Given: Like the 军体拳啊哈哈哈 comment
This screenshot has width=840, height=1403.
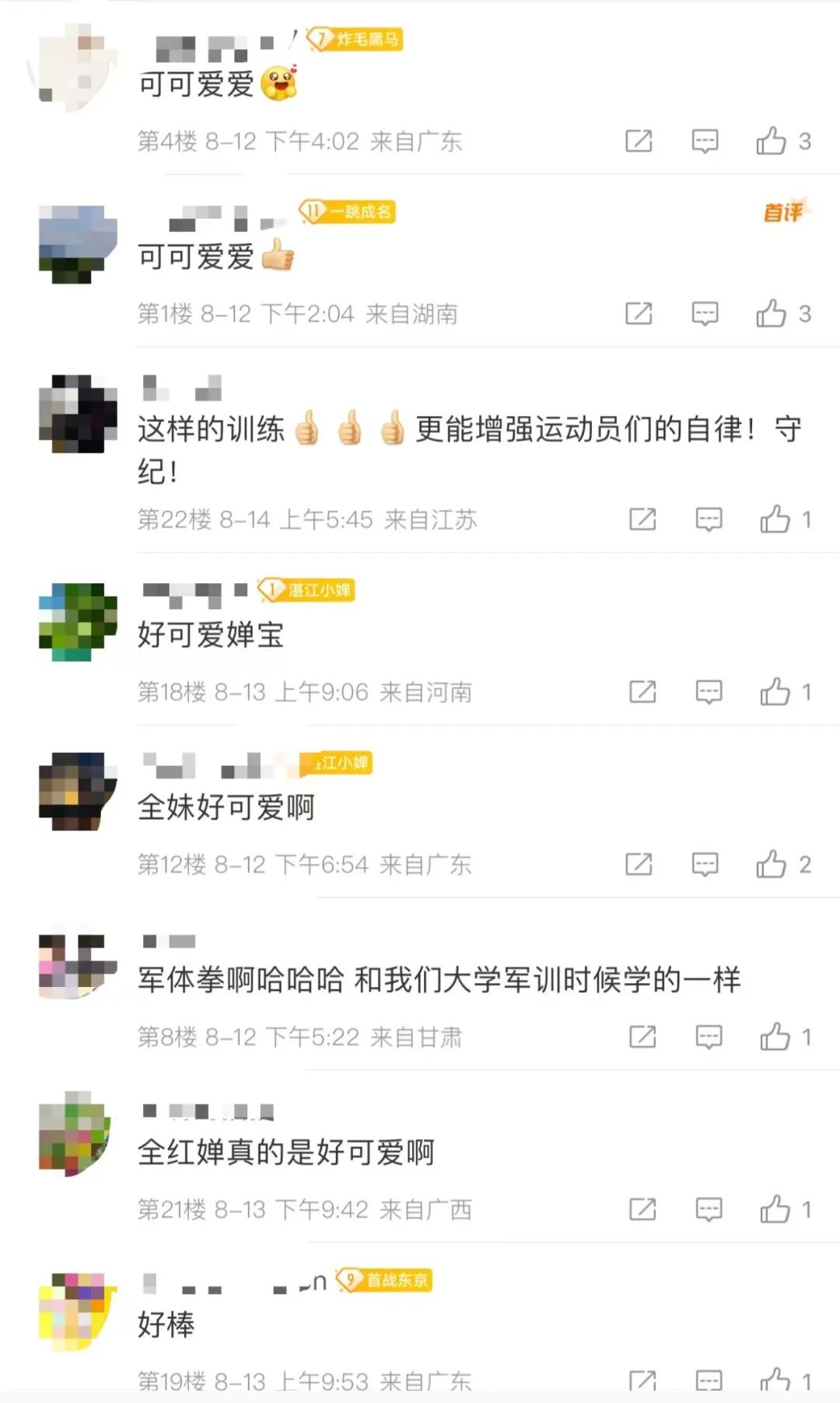Looking at the screenshot, I should pos(775,1037).
